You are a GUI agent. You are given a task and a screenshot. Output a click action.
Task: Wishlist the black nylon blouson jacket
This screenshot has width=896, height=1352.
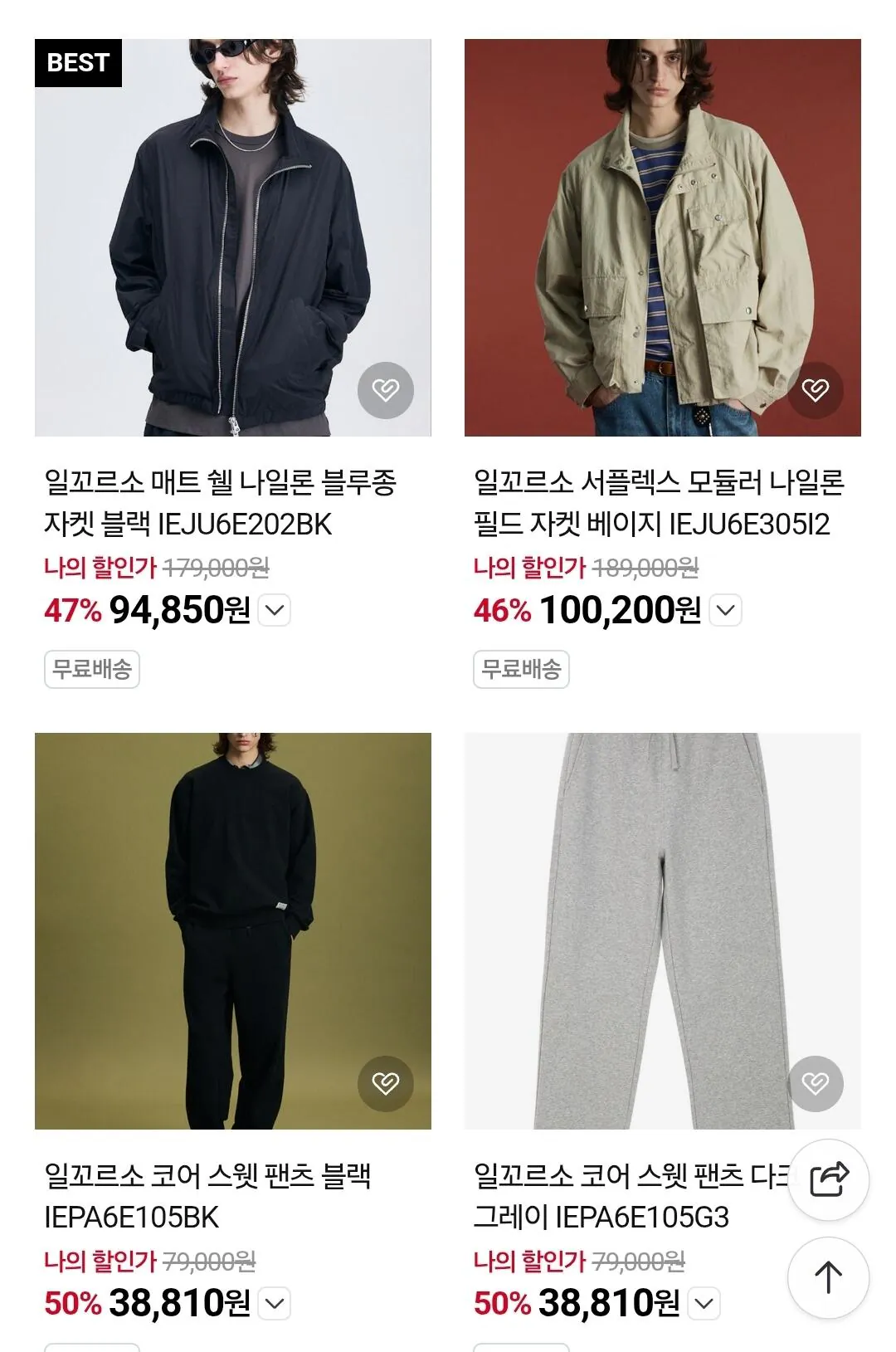point(385,390)
